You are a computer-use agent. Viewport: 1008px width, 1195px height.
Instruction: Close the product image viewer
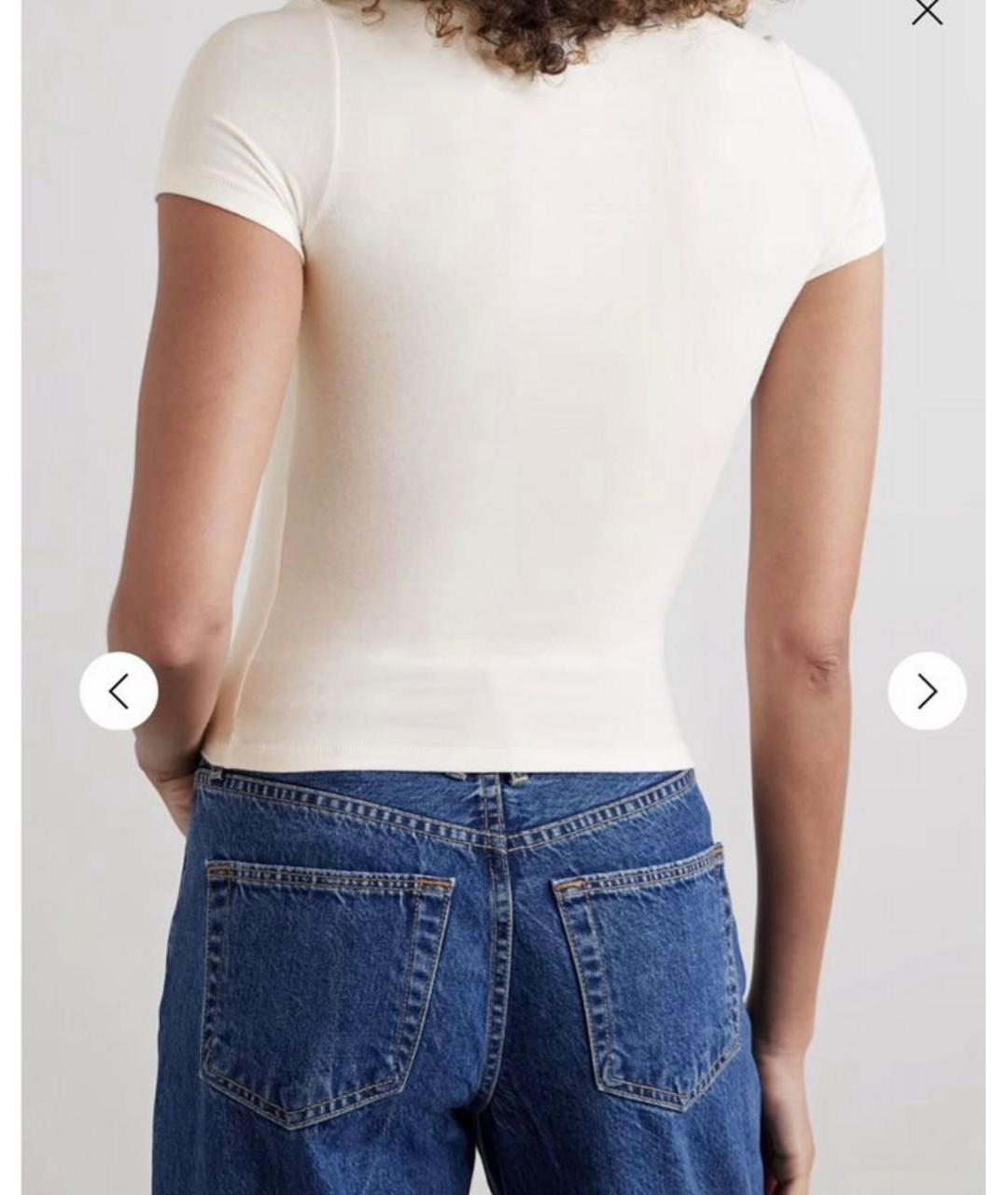927,12
